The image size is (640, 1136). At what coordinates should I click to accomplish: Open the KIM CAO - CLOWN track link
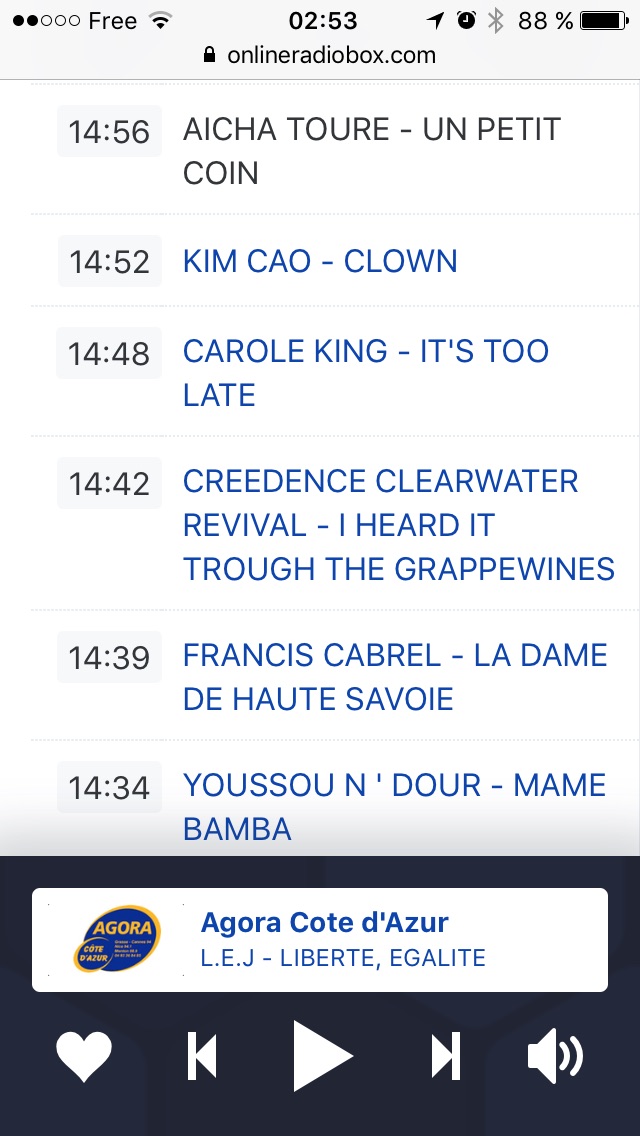320,262
